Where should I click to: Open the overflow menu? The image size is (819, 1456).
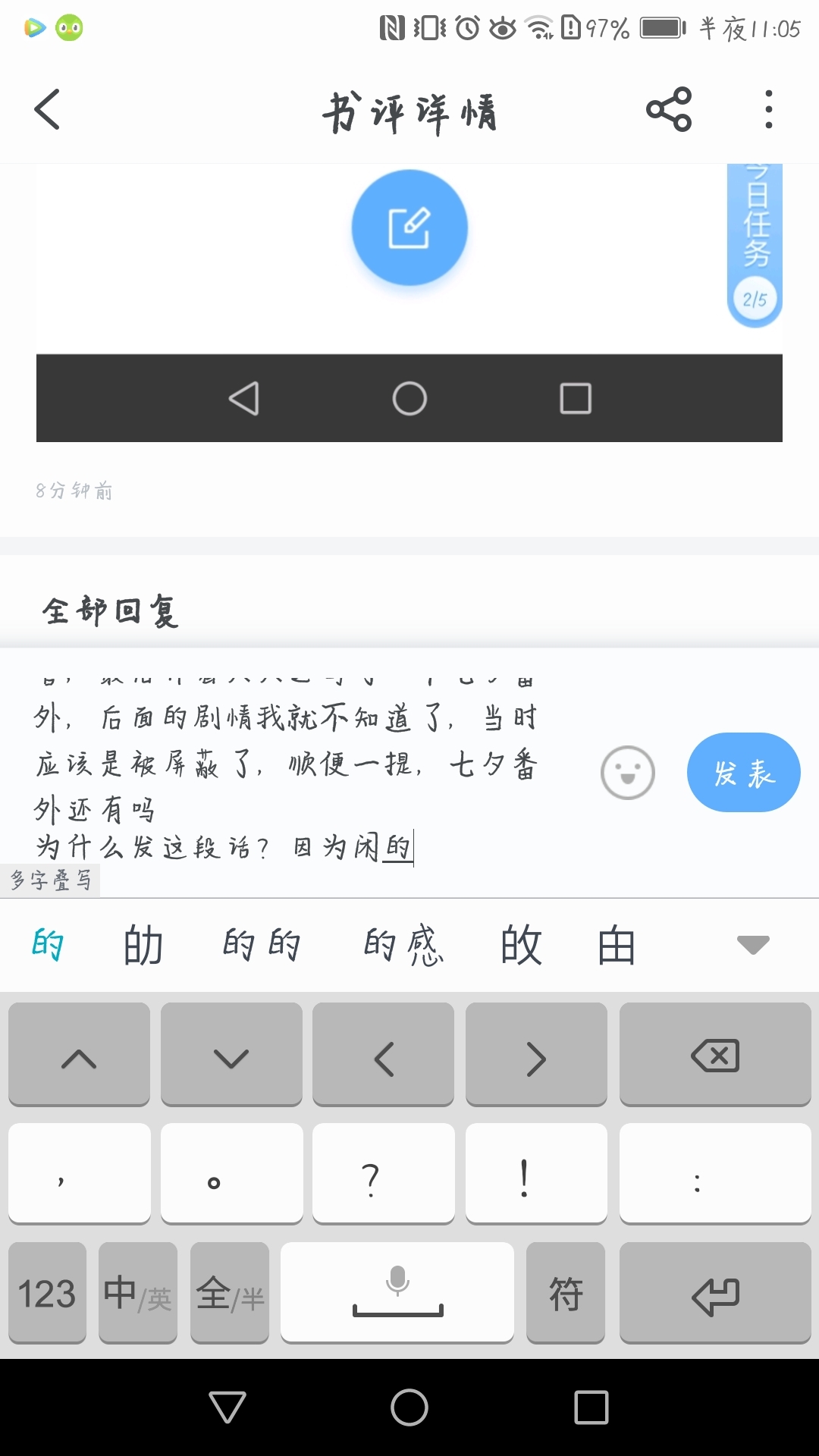pyautogui.click(x=768, y=110)
